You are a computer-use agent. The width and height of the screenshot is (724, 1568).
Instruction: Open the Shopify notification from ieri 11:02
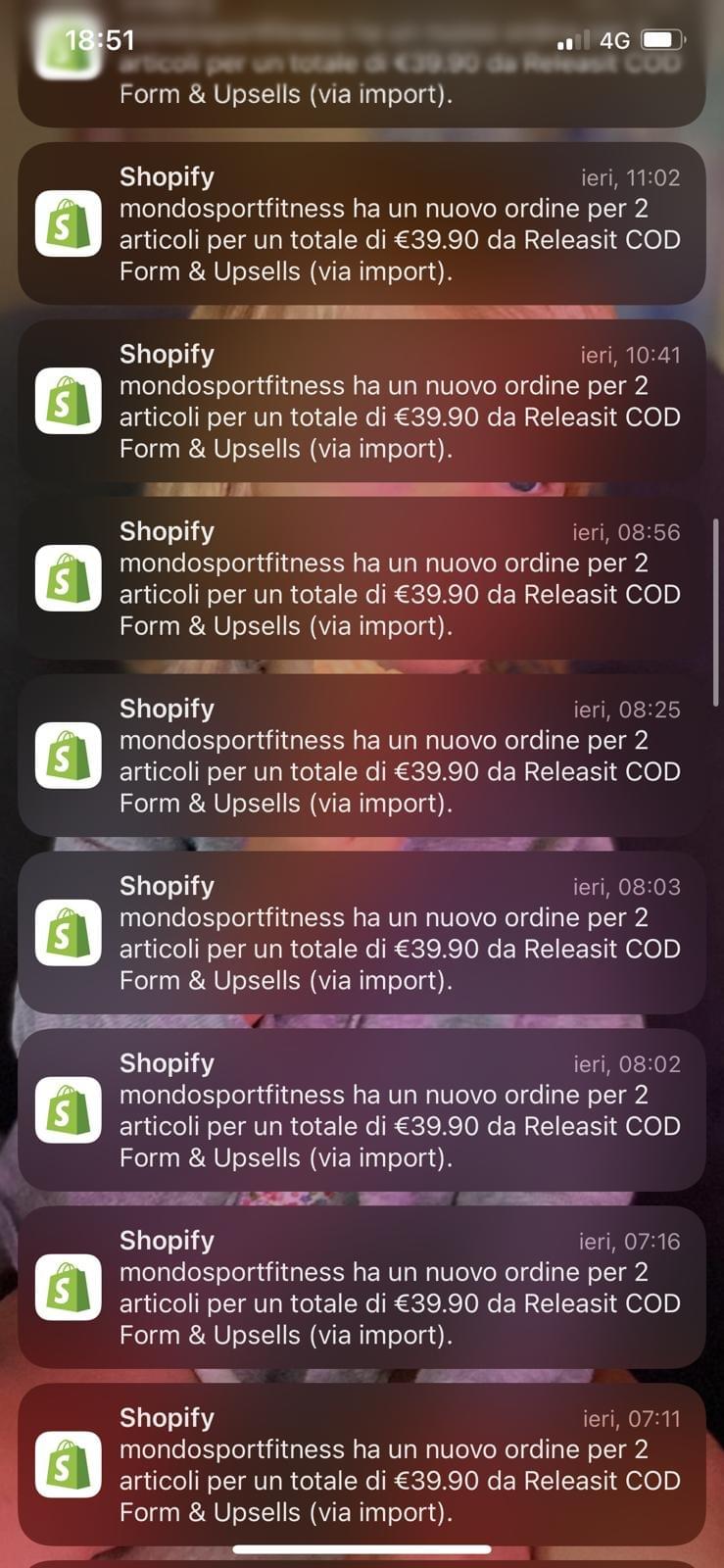point(362,223)
